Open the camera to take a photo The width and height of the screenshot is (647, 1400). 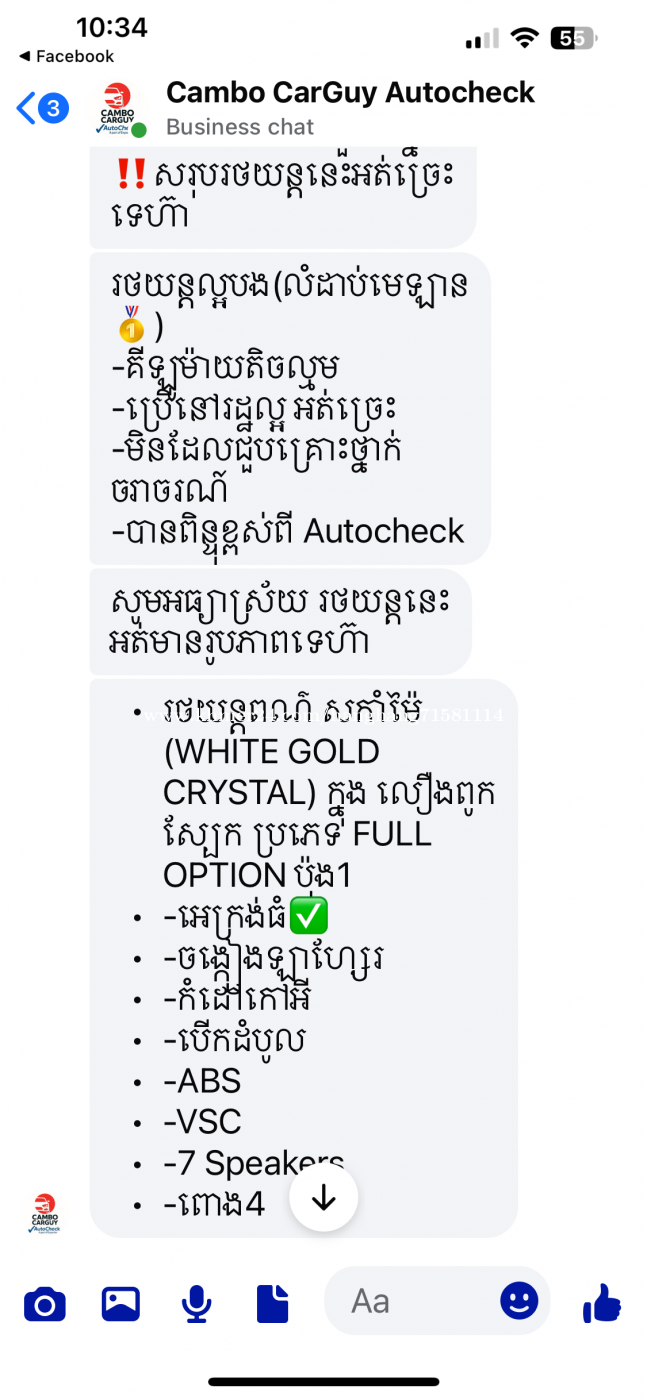click(x=45, y=1303)
